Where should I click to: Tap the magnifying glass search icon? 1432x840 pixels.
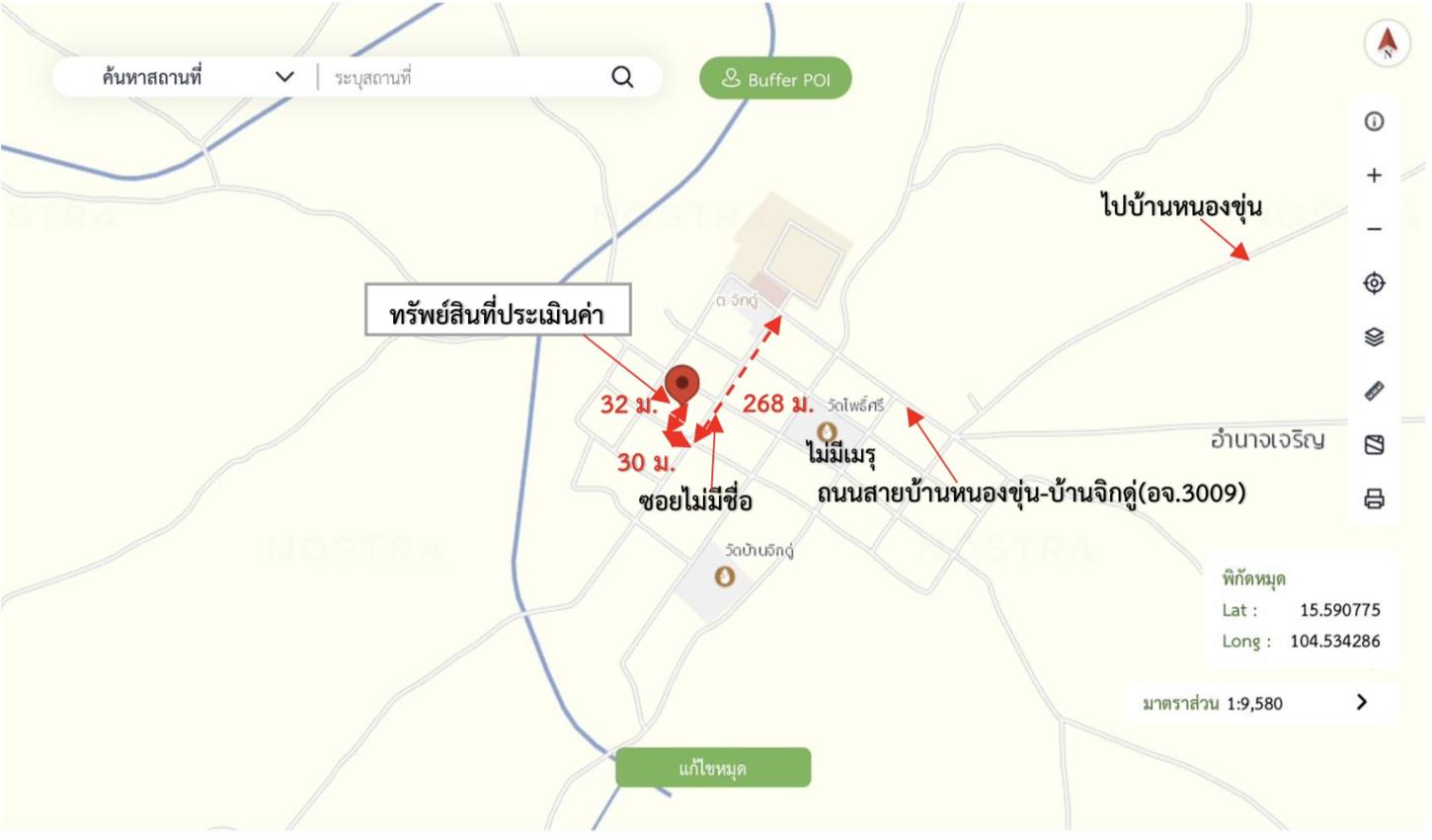click(x=622, y=77)
